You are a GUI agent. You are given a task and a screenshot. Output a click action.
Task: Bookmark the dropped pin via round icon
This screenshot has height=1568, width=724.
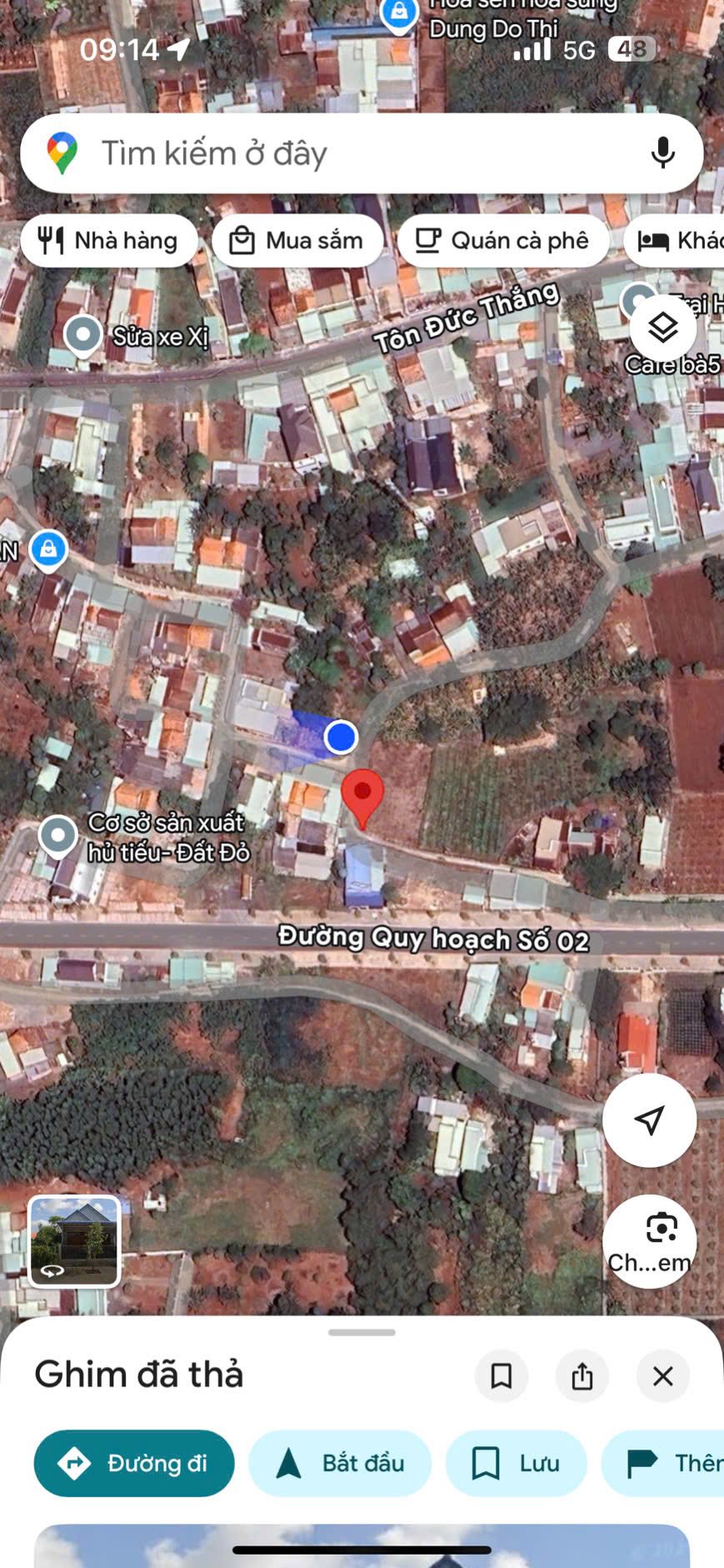coord(501,1376)
